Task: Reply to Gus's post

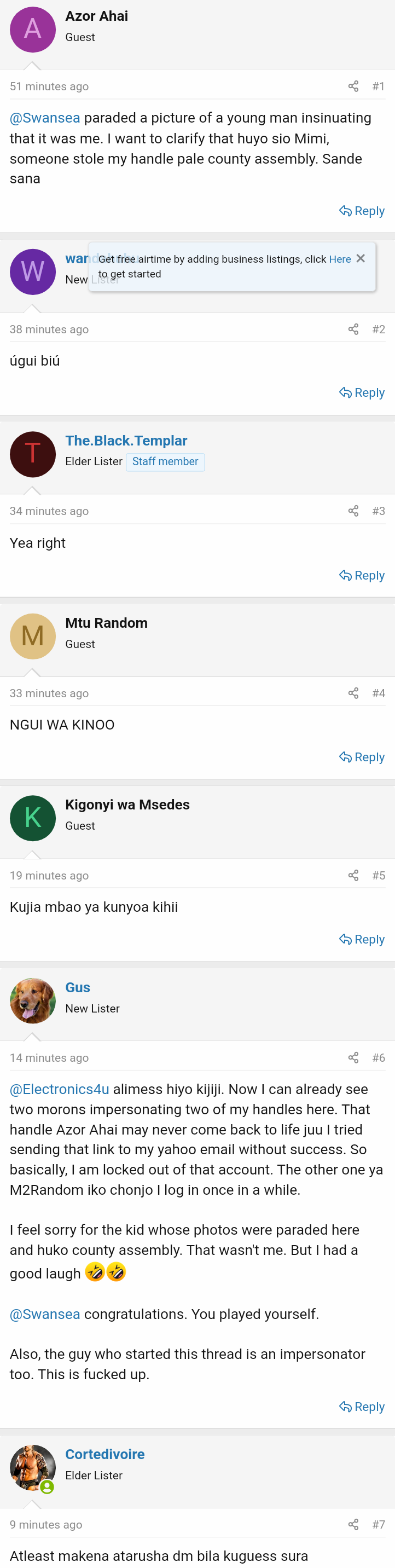Action: coord(362,1407)
